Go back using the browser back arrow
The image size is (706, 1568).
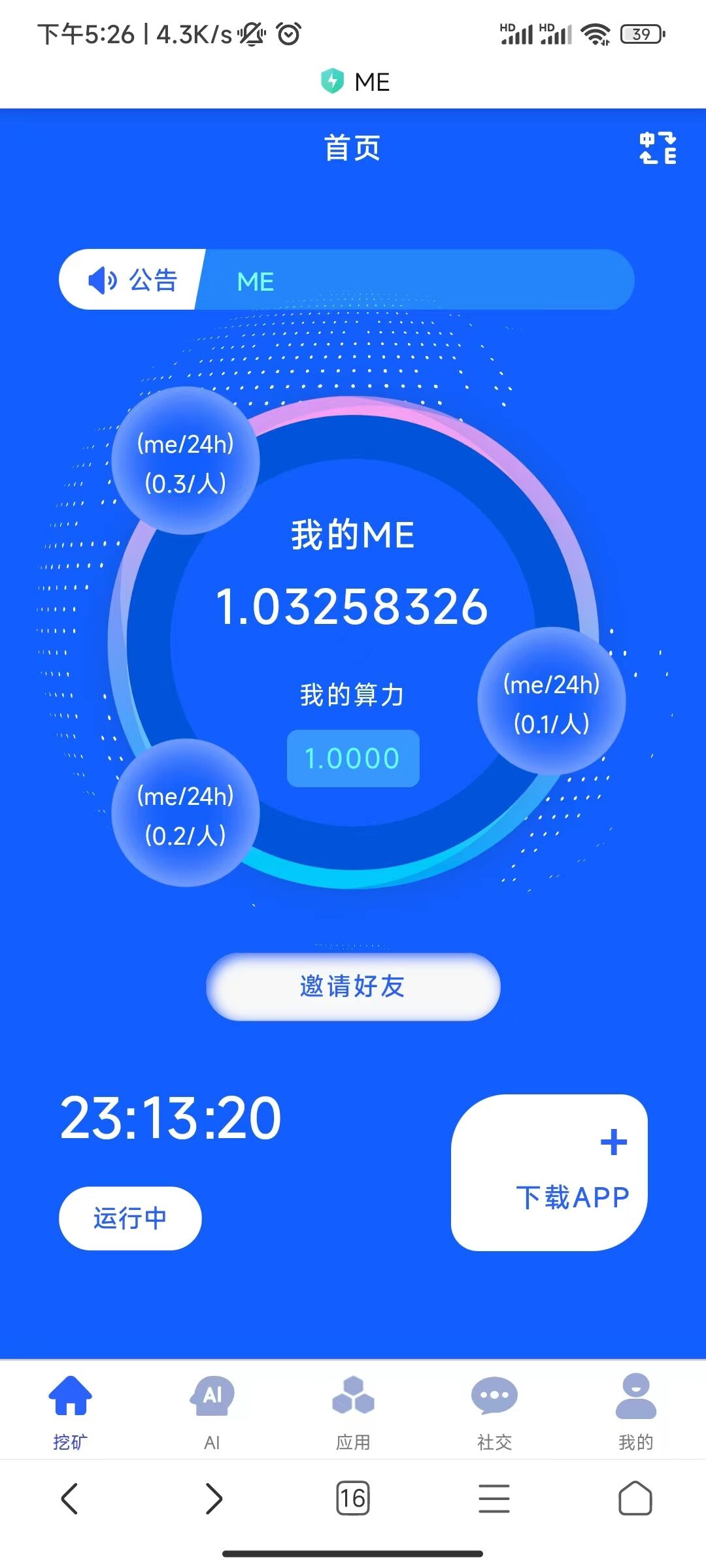click(x=69, y=1498)
